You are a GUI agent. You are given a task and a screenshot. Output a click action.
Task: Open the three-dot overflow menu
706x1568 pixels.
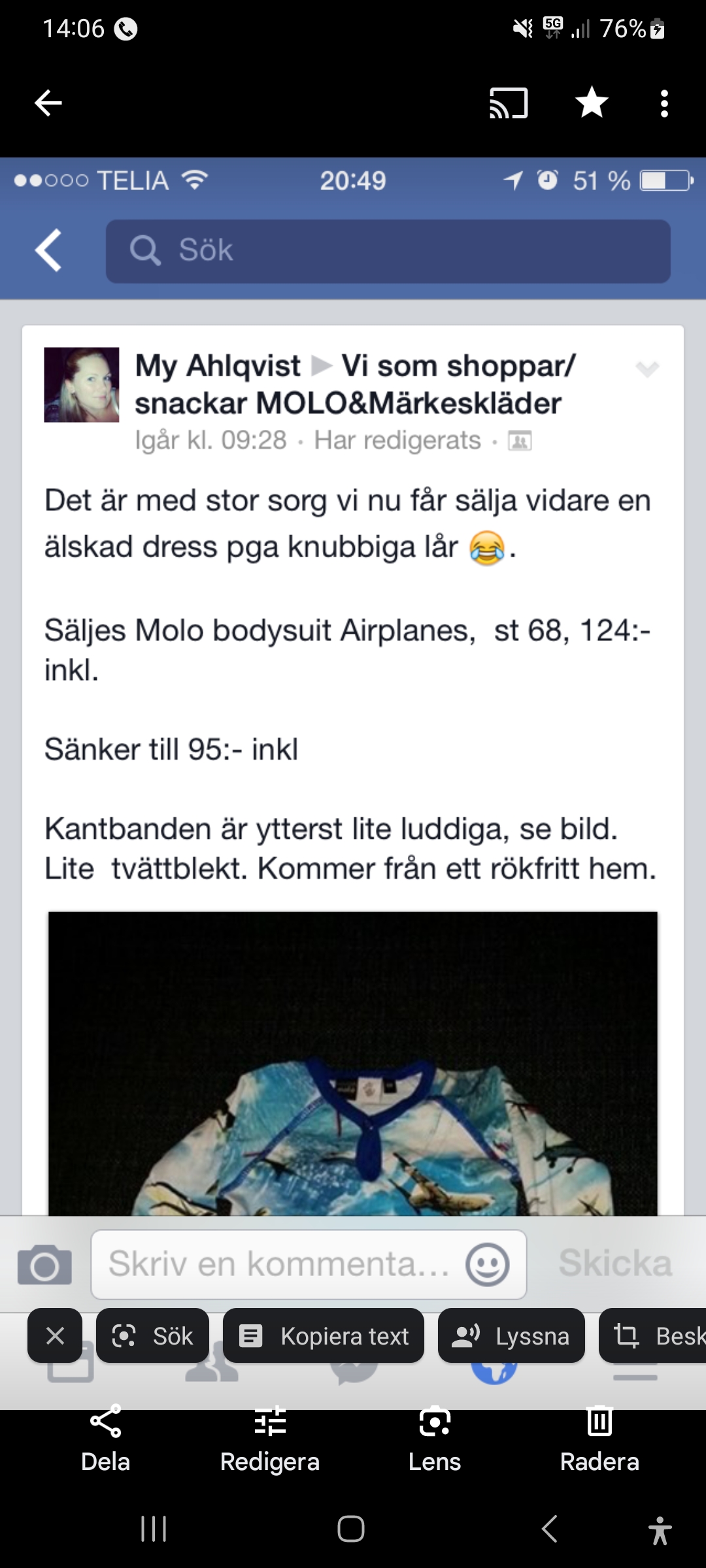(664, 103)
